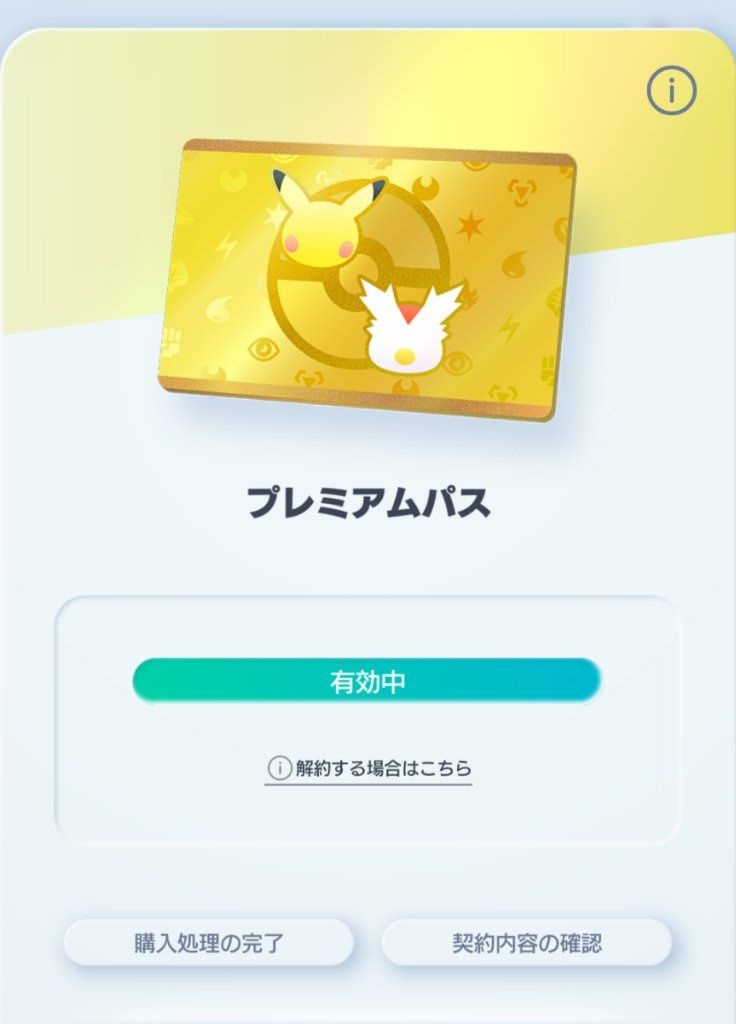Open the info icon at top right

click(x=671, y=92)
